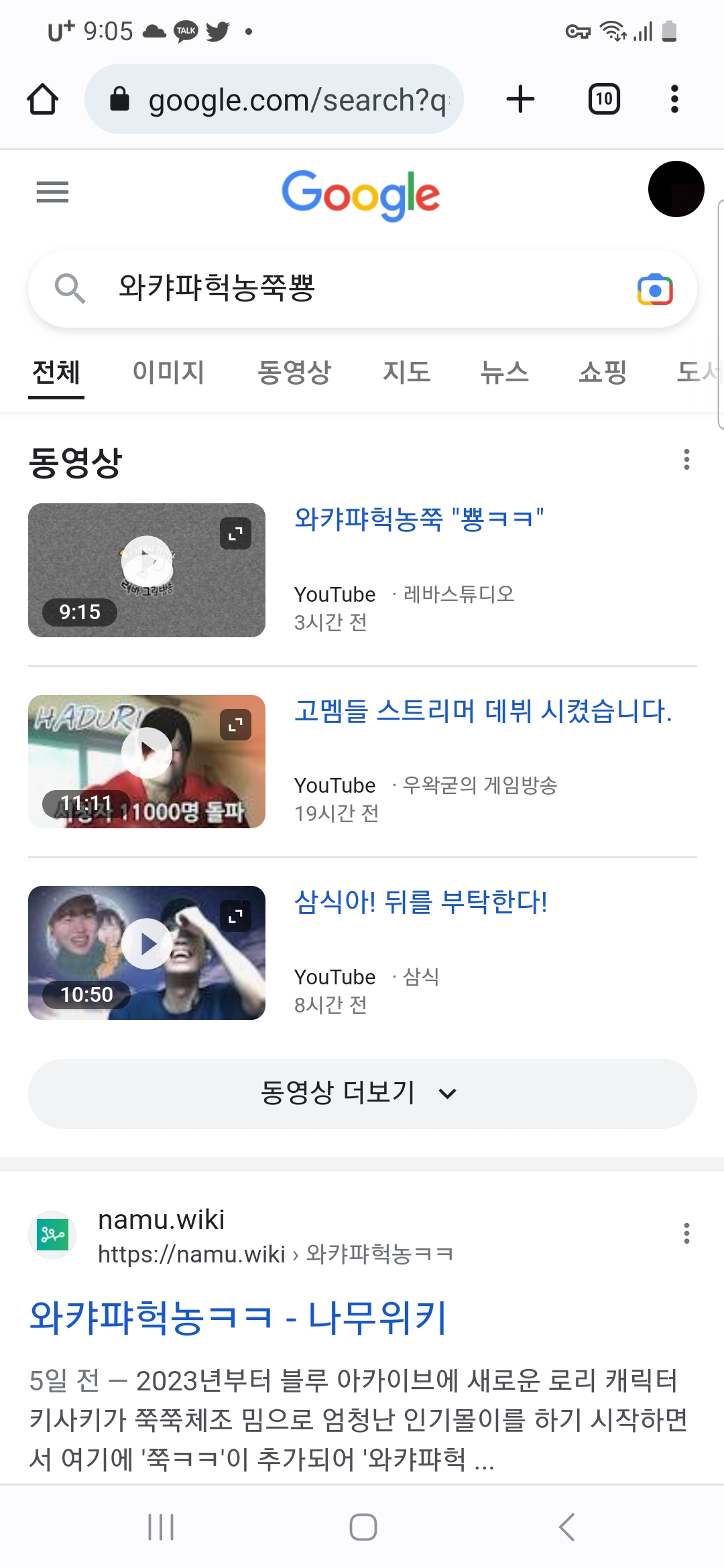
Task: Play the 고멤들 스트리머 데뷔 시켰습니다 video thumbnail
Action: click(x=147, y=753)
